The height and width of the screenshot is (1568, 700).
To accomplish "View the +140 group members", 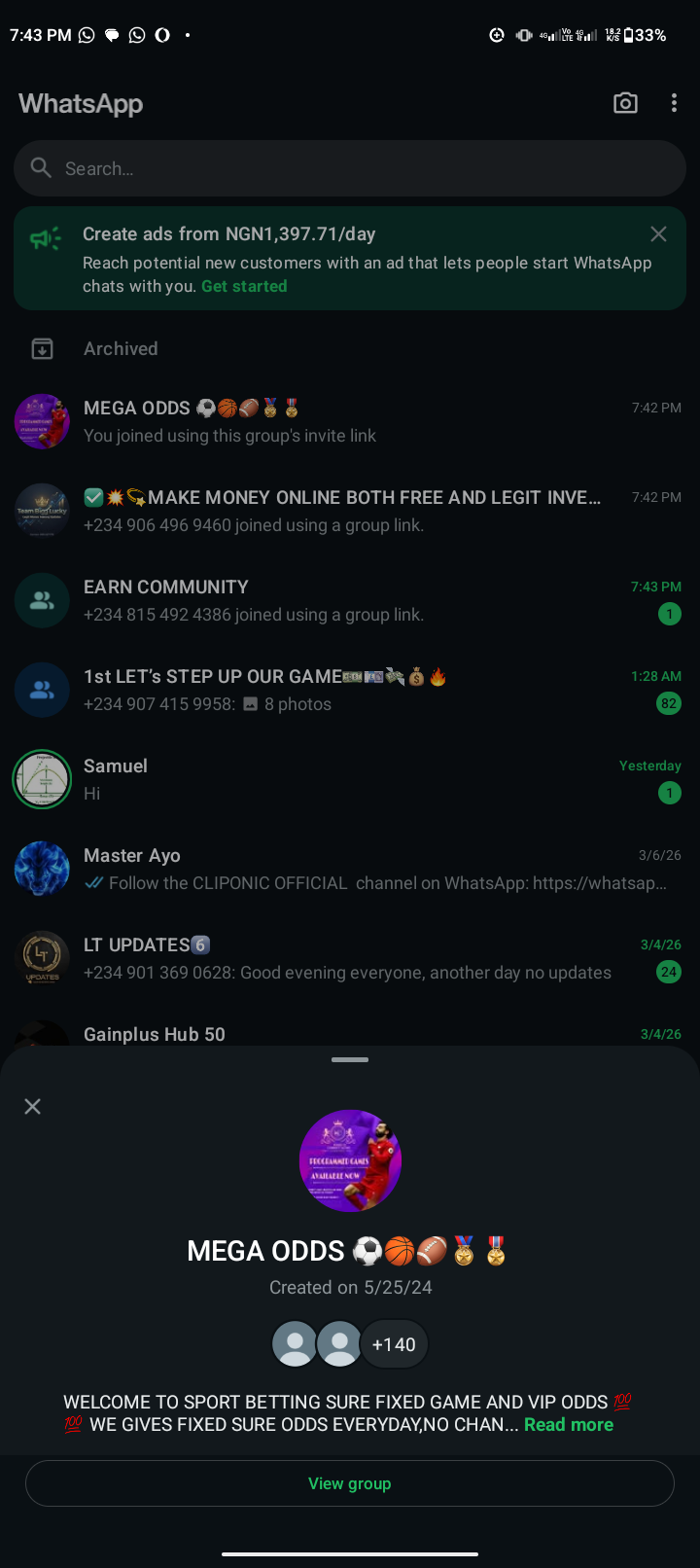I will click(393, 1344).
